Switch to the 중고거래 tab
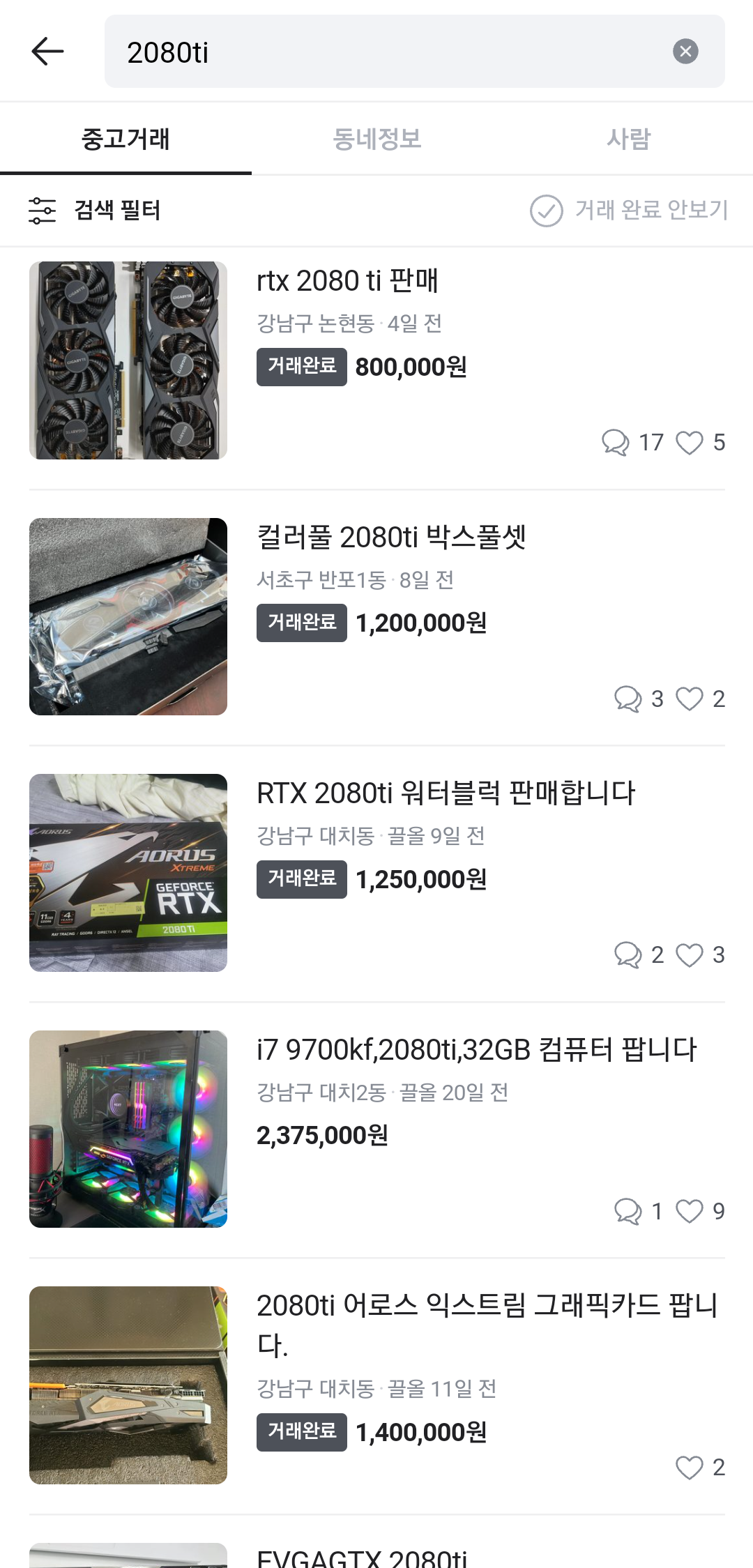The image size is (753, 1568). 125,139
